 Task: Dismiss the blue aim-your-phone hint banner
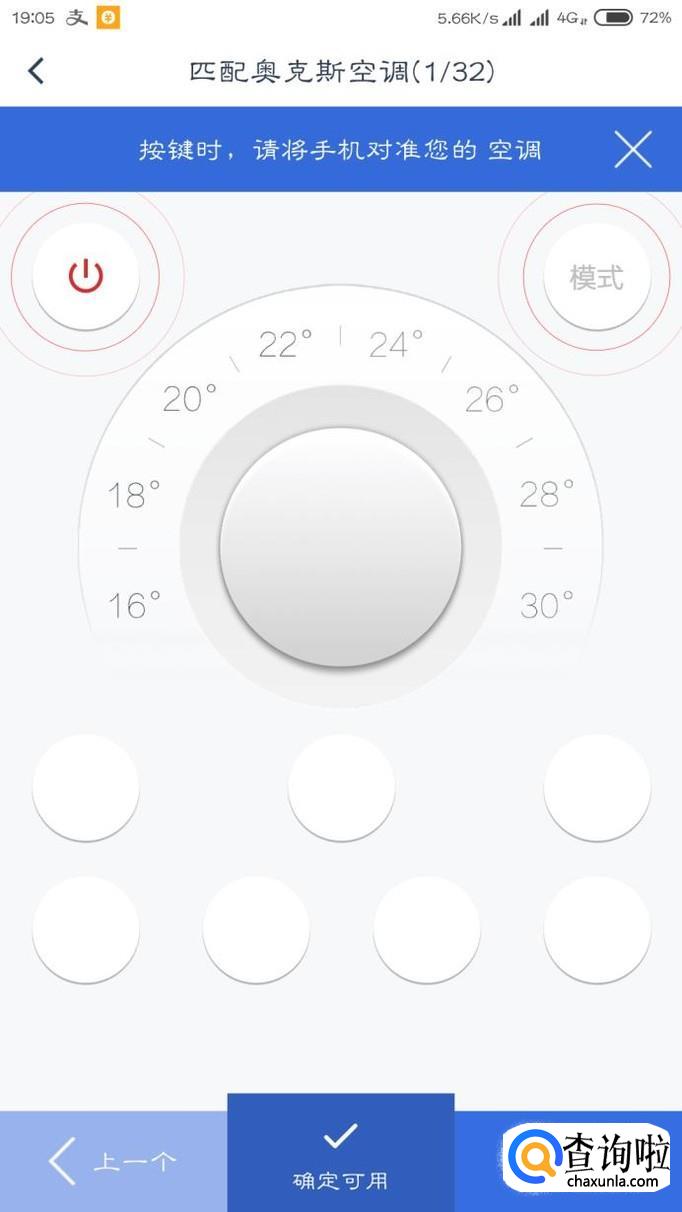pyautogui.click(x=632, y=150)
